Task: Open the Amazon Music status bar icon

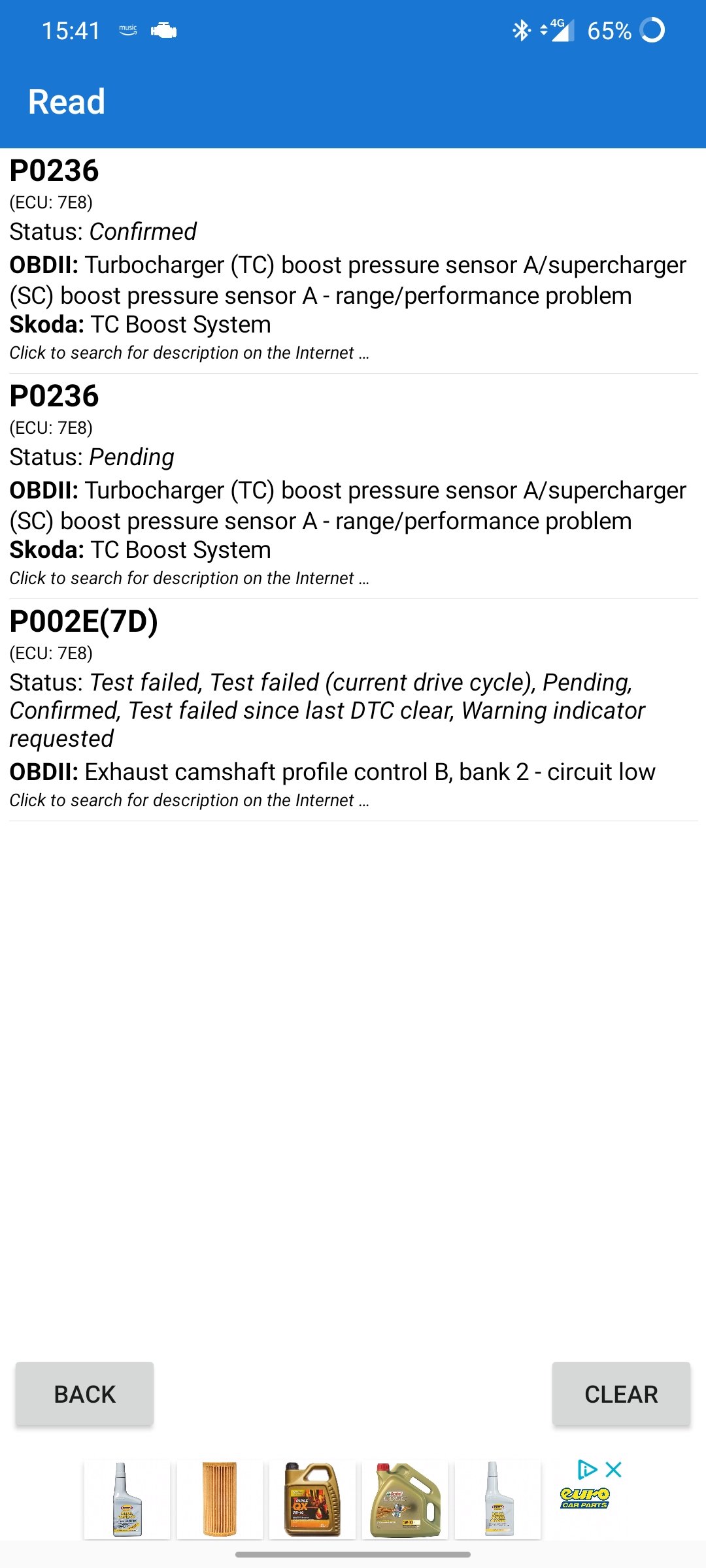Action: tap(127, 29)
